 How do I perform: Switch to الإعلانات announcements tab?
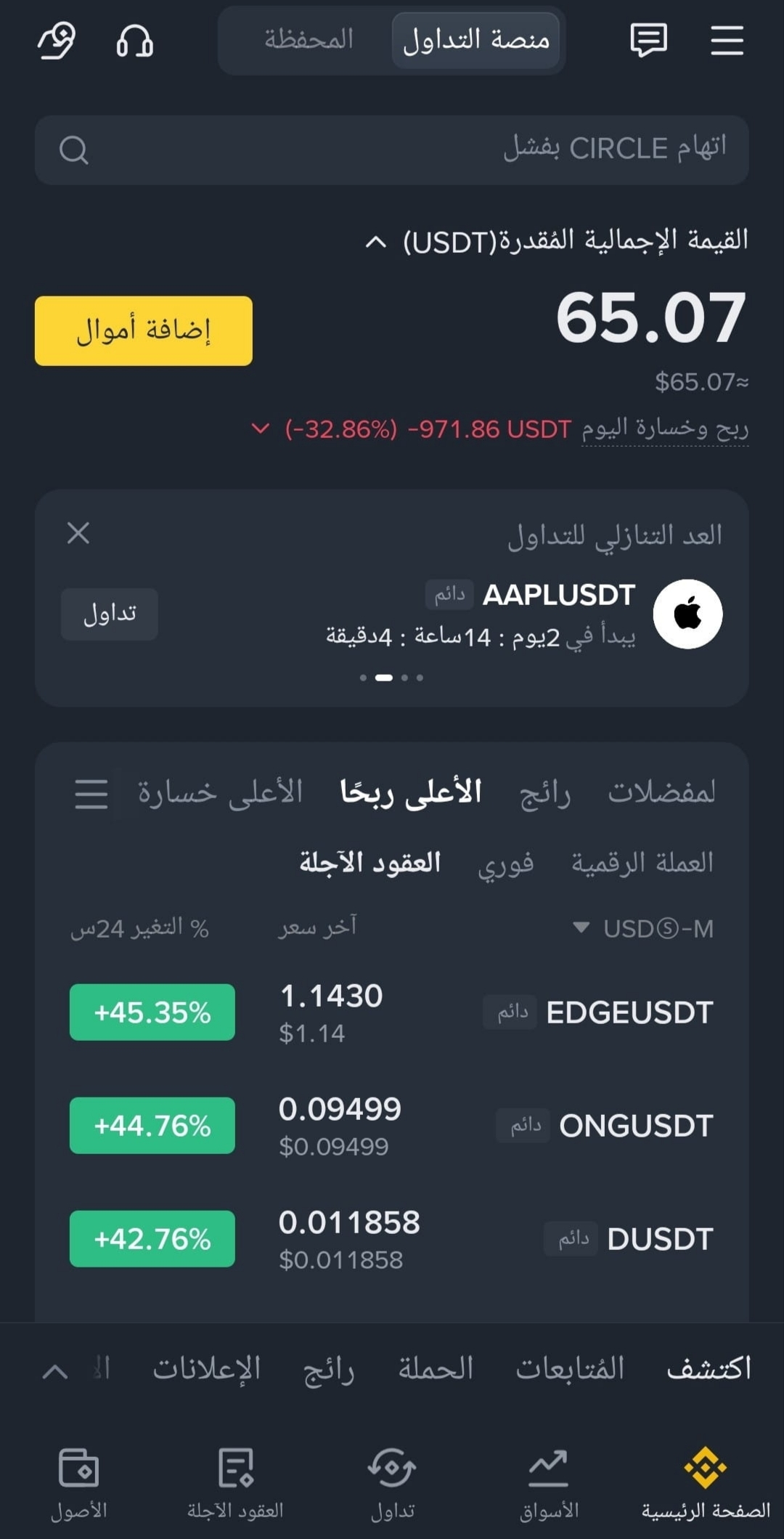207,1369
